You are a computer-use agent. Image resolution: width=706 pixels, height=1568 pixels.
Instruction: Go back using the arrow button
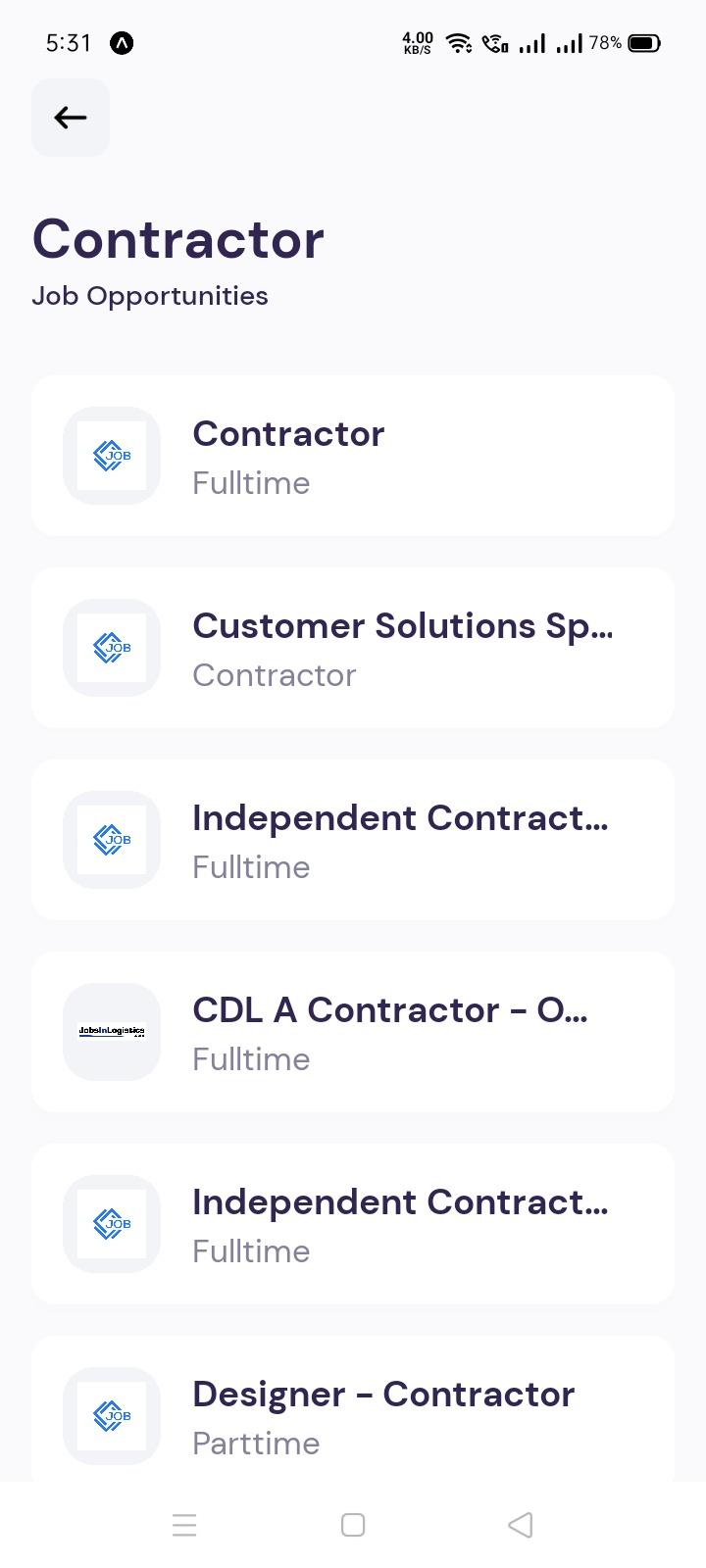(71, 118)
